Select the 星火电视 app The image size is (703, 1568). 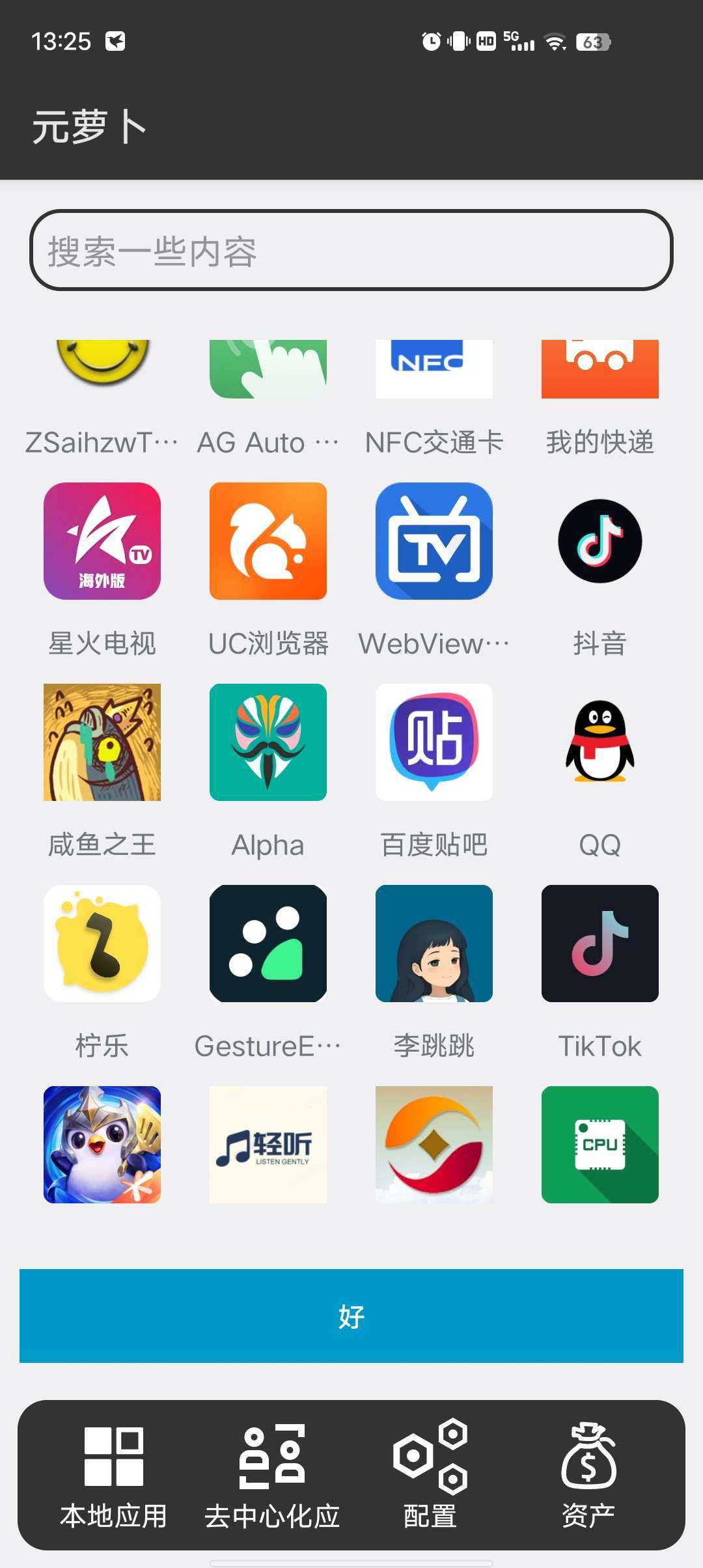(102, 541)
